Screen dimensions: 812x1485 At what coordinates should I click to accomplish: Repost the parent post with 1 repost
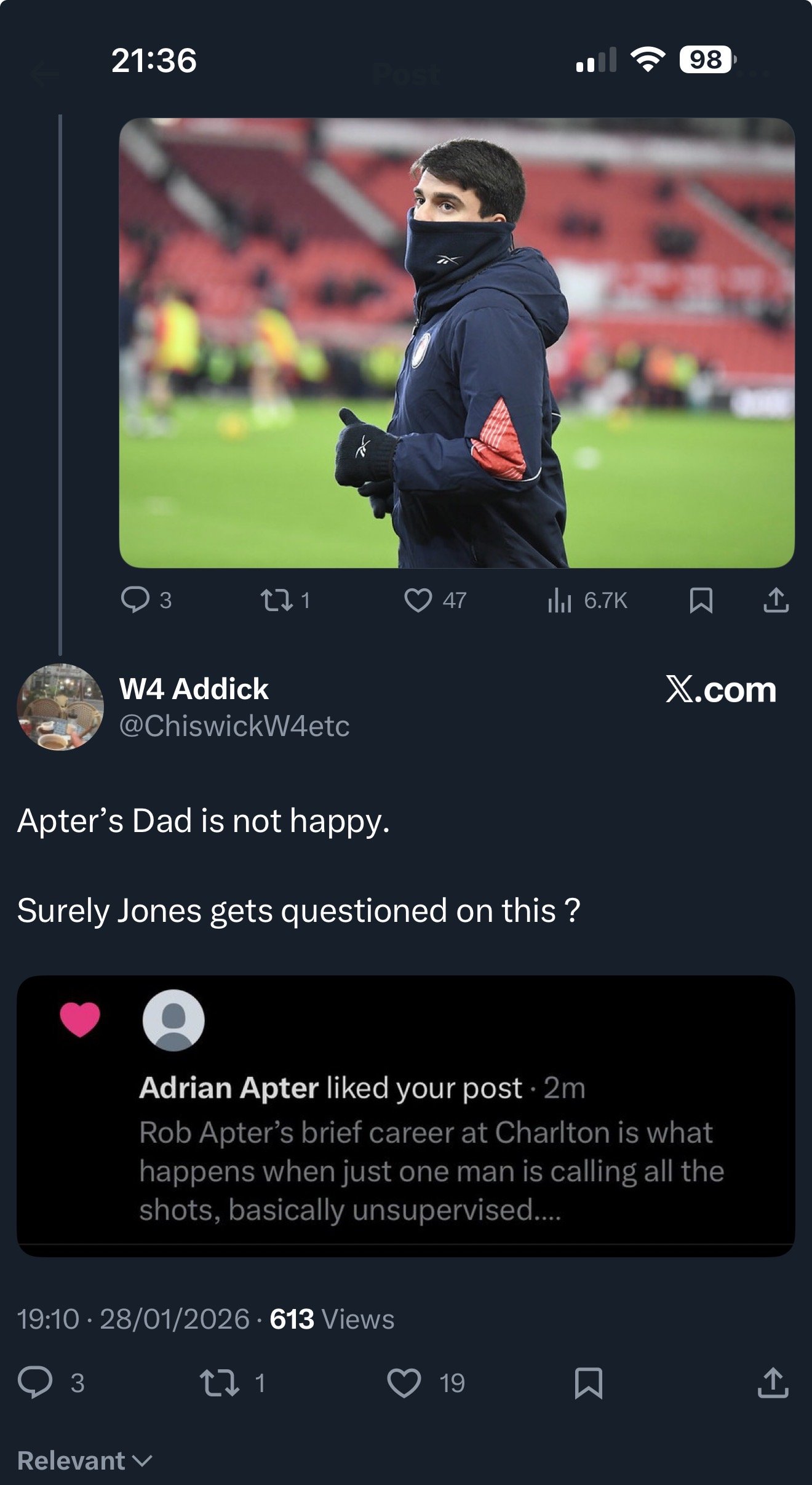pyautogui.click(x=276, y=600)
